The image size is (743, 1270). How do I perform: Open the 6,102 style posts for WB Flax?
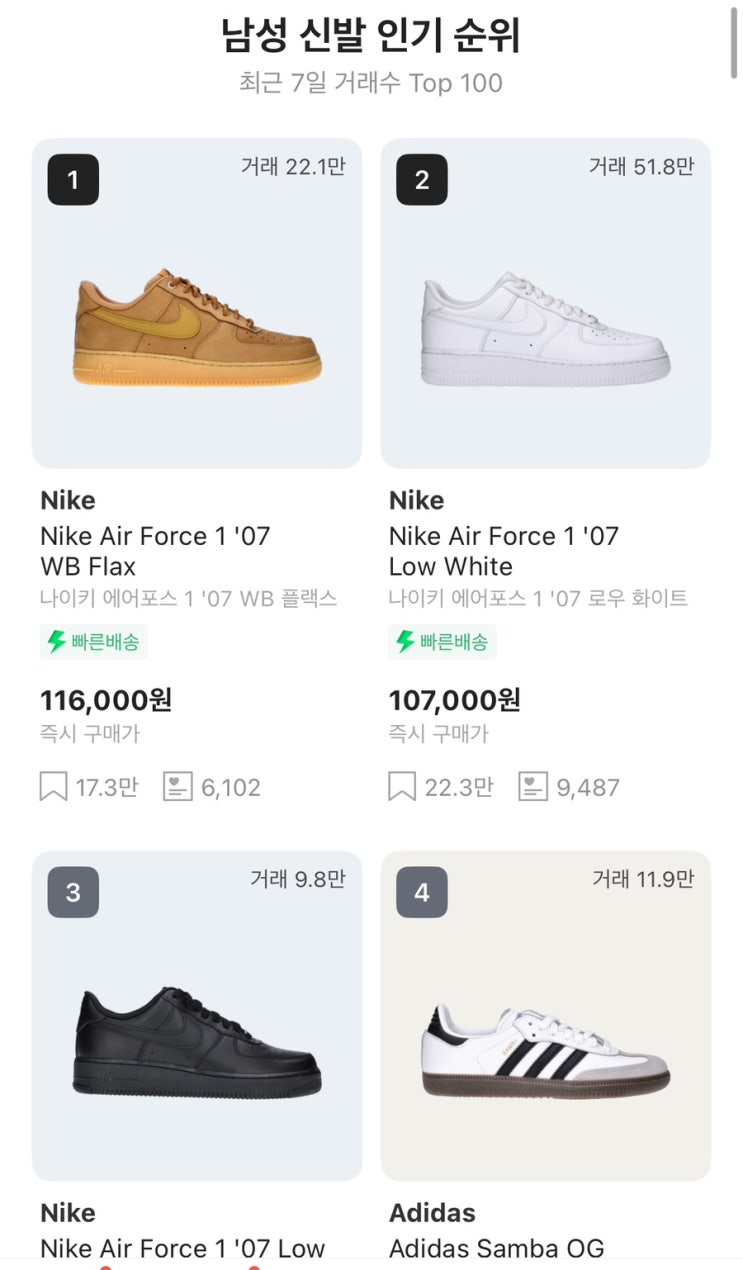coord(178,787)
